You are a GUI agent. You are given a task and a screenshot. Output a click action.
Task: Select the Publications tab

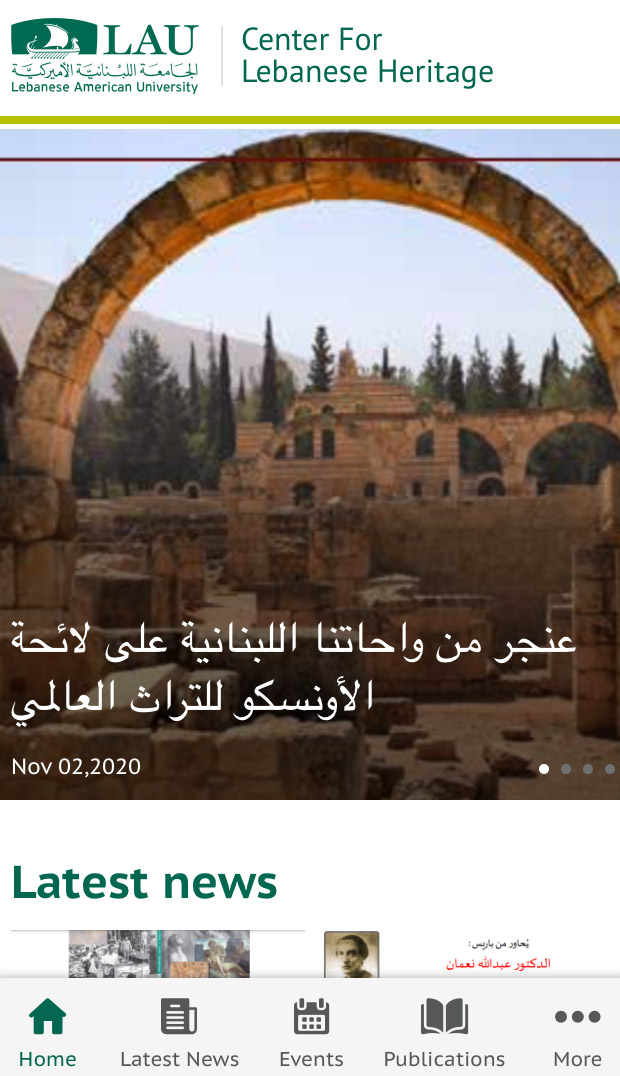coord(444,1030)
